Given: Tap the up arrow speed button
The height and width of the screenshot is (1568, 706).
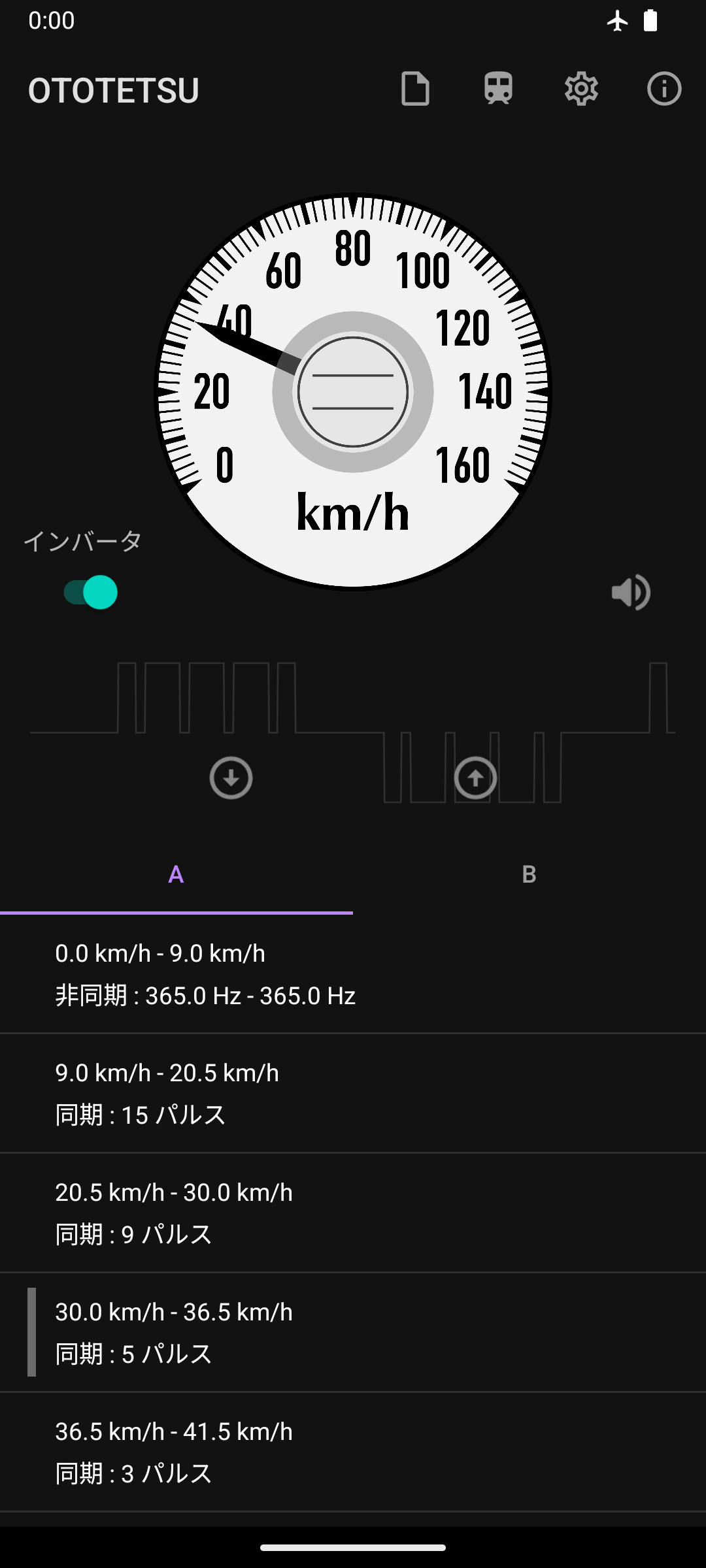Looking at the screenshot, I should click(475, 778).
